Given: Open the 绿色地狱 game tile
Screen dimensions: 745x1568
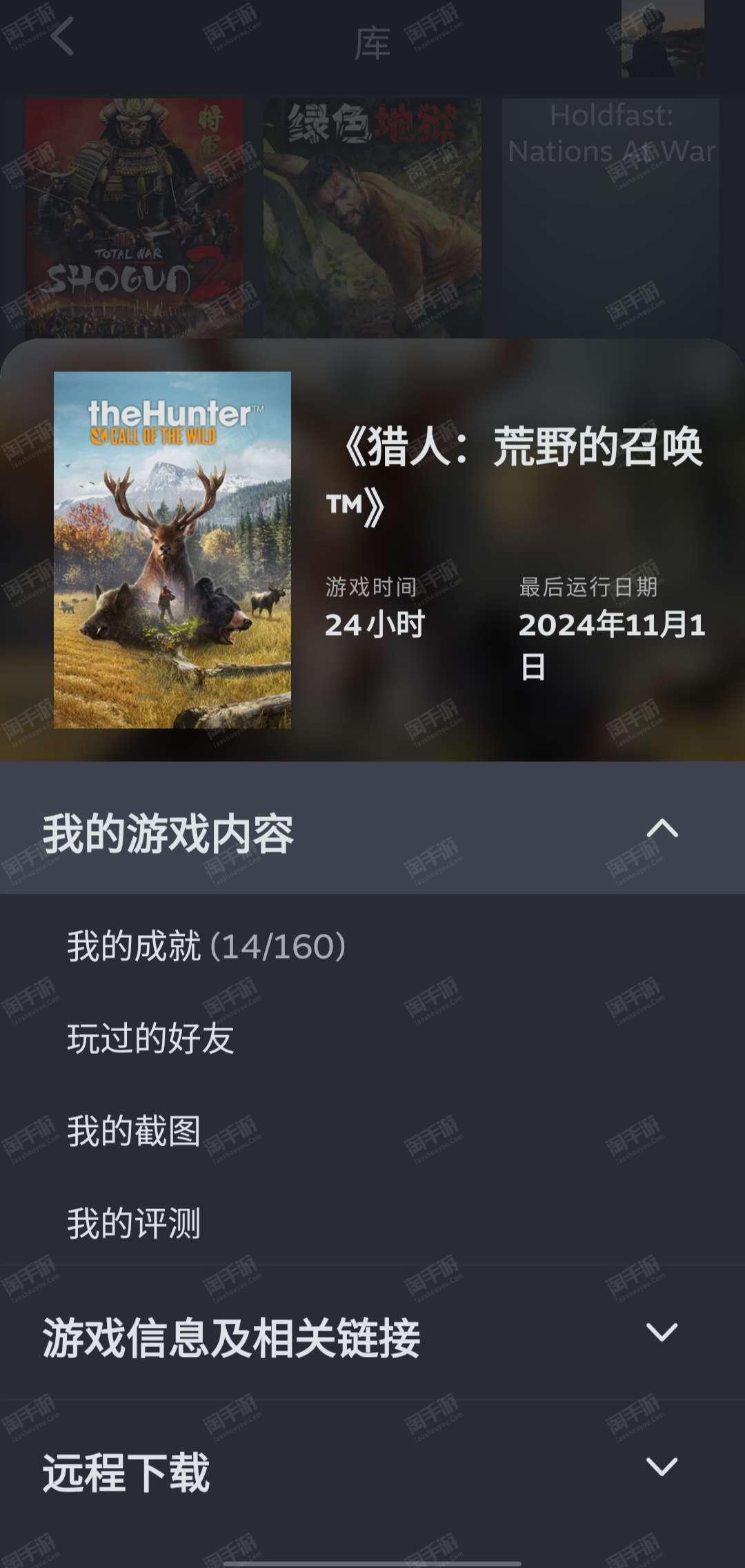Looking at the screenshot, I should [x=372, y=218].
